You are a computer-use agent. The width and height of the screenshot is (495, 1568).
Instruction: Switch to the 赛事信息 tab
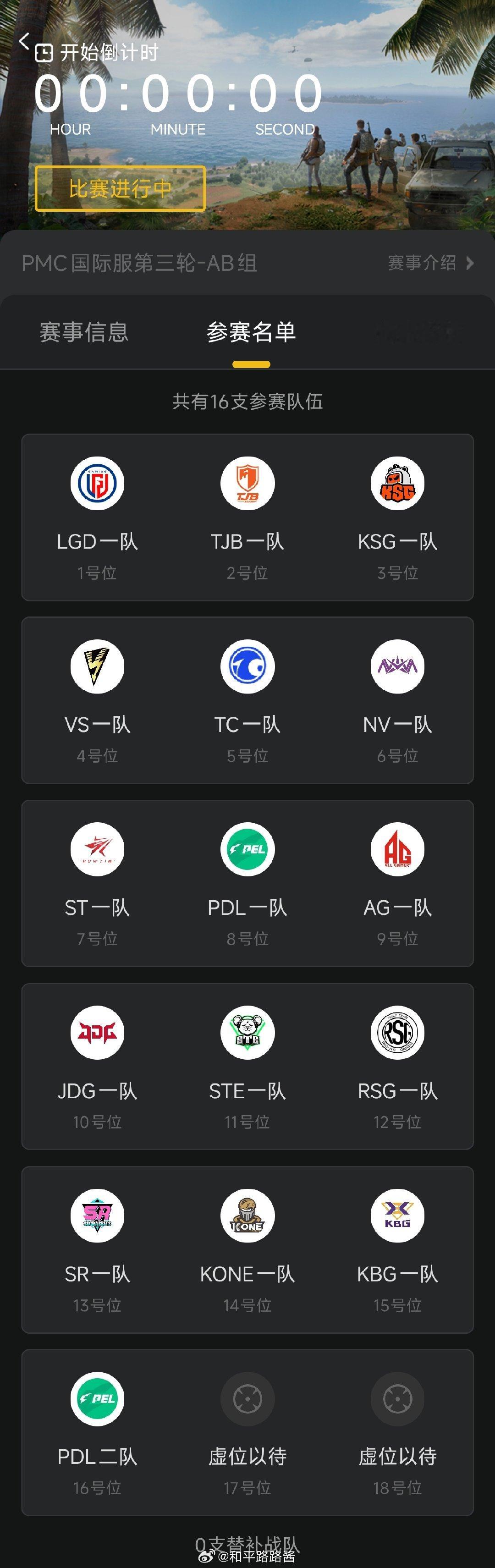[x=84, y=332]
